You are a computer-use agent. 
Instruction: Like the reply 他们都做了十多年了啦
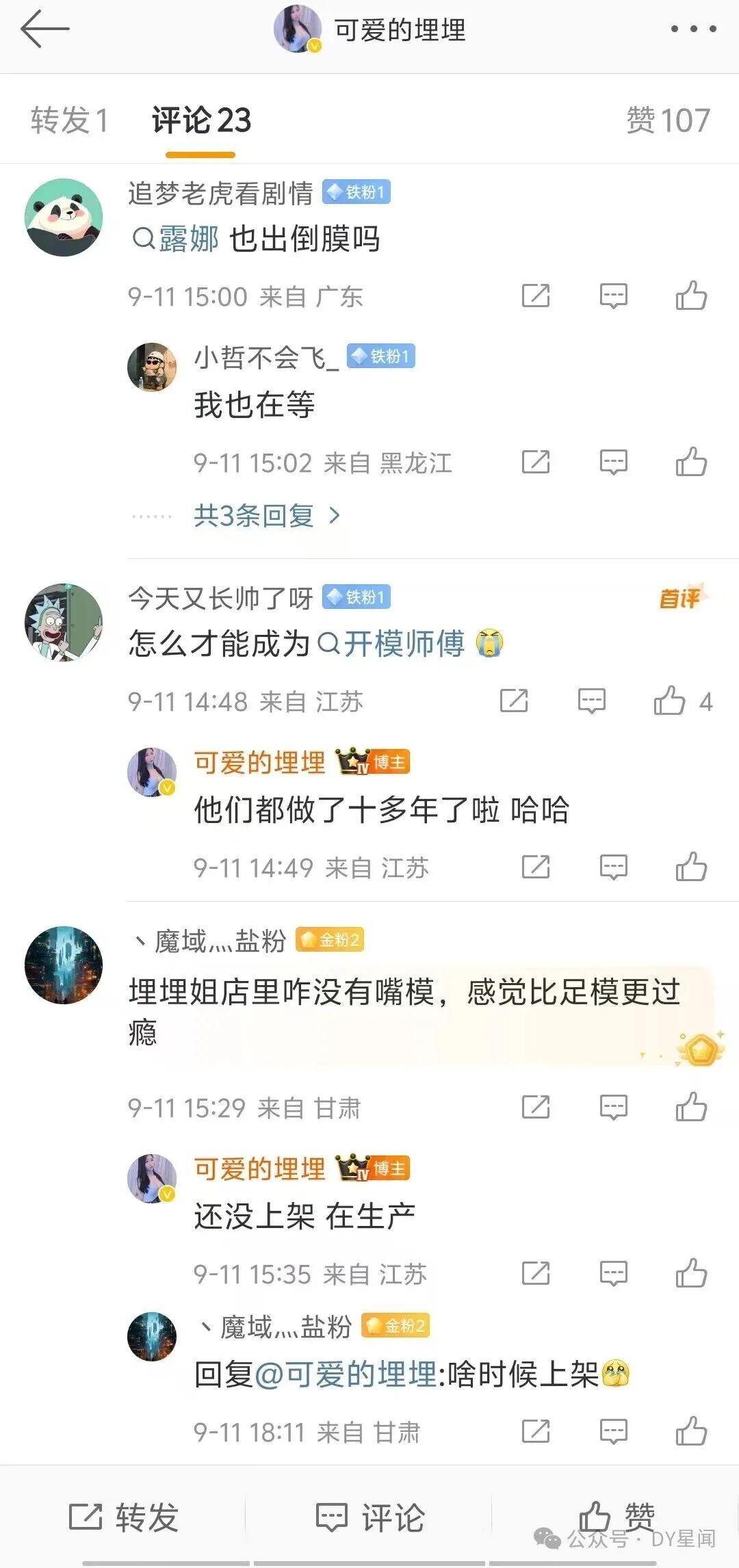(x=691, y=867)
